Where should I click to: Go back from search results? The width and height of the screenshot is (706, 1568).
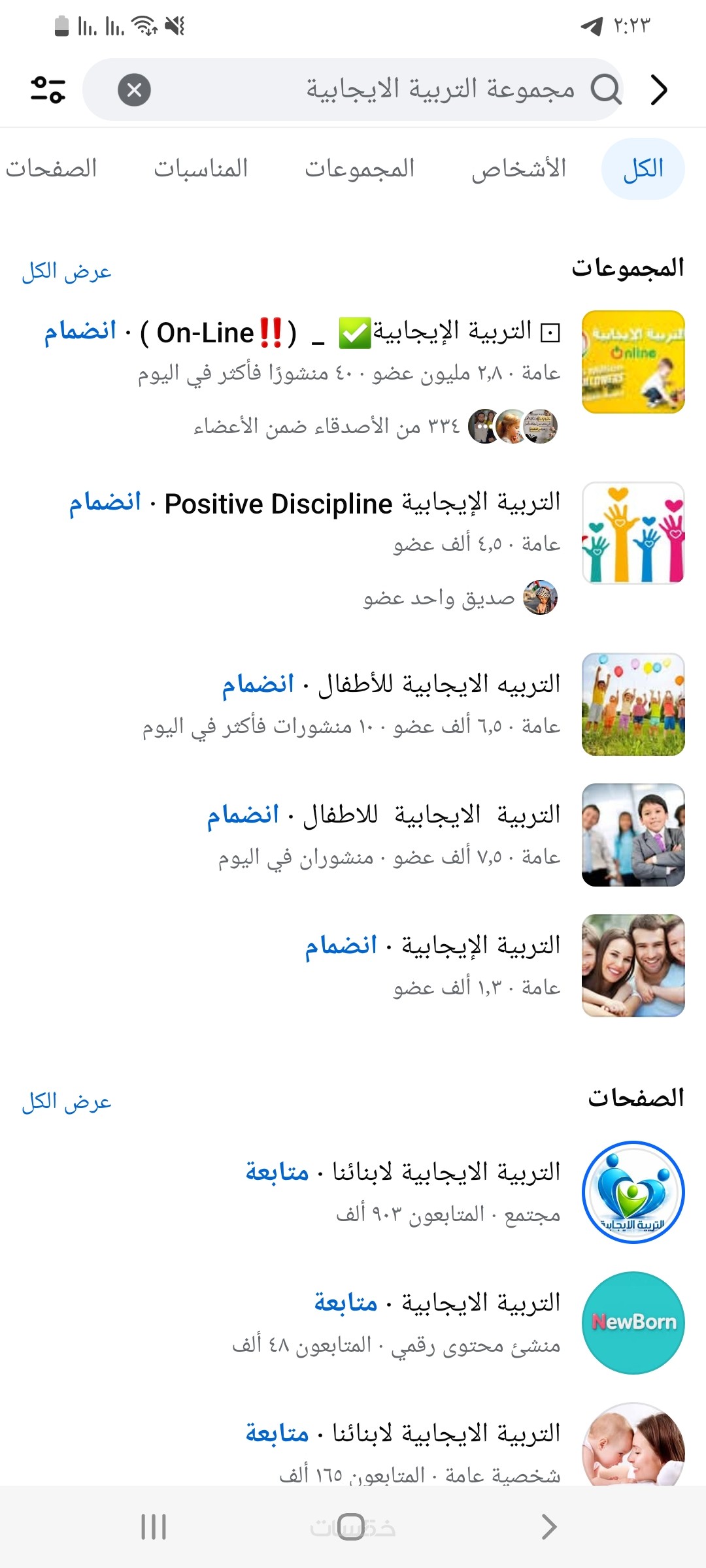click(659, 90)
